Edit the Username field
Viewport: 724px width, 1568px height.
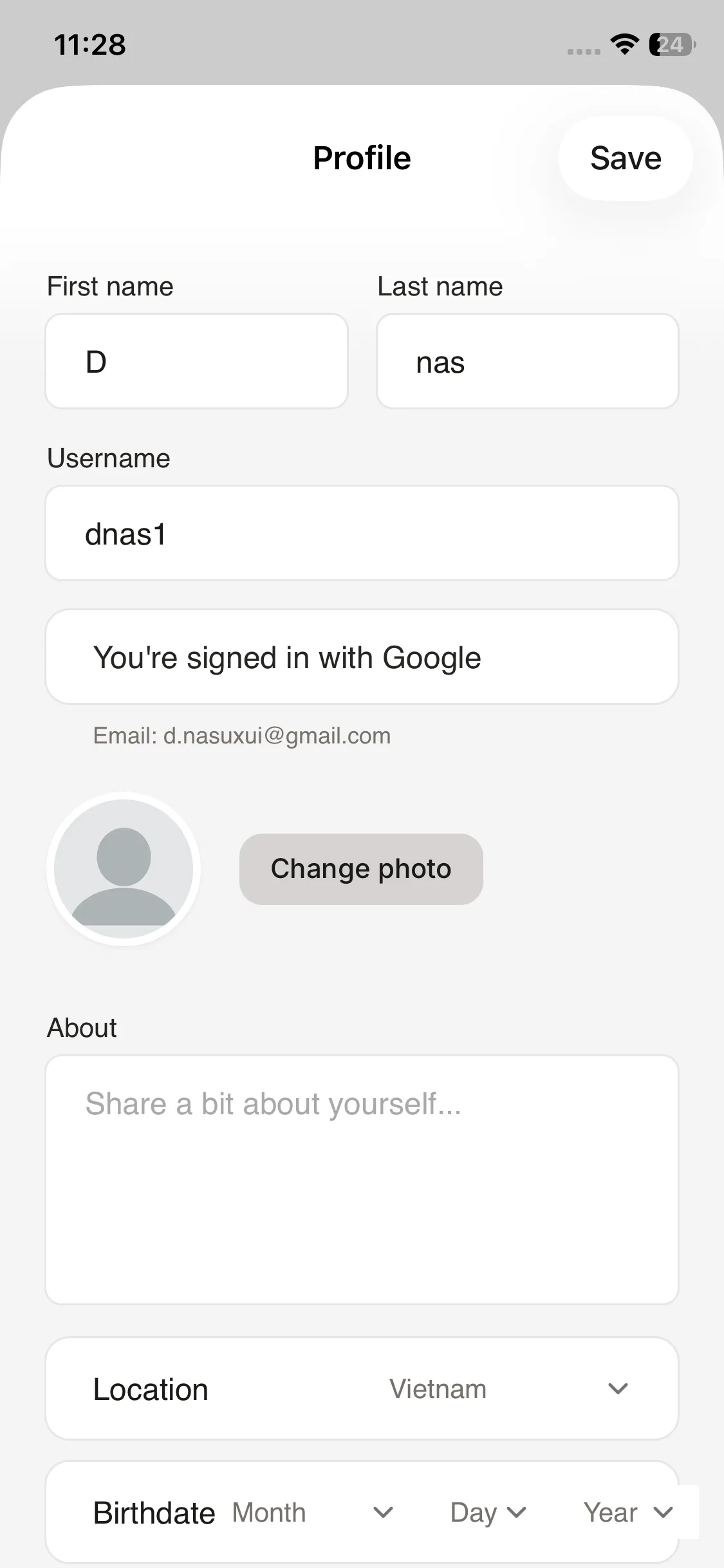[362, 534]
